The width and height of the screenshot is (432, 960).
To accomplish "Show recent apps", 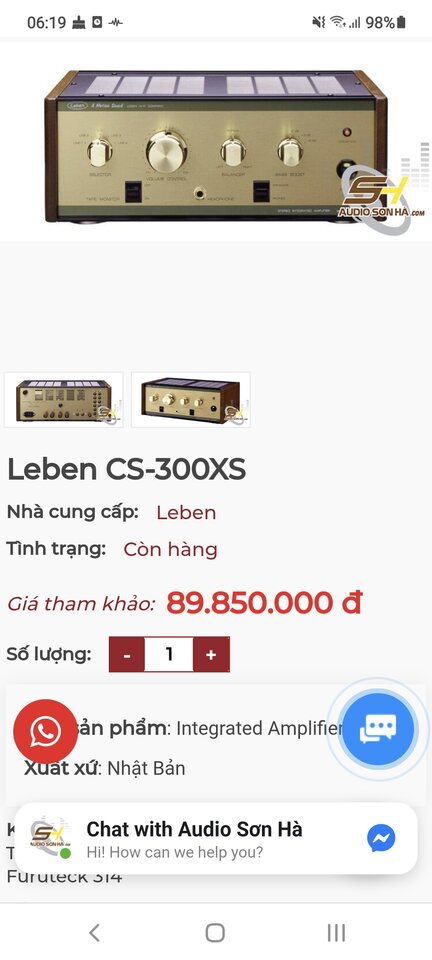I will [336, 932].
